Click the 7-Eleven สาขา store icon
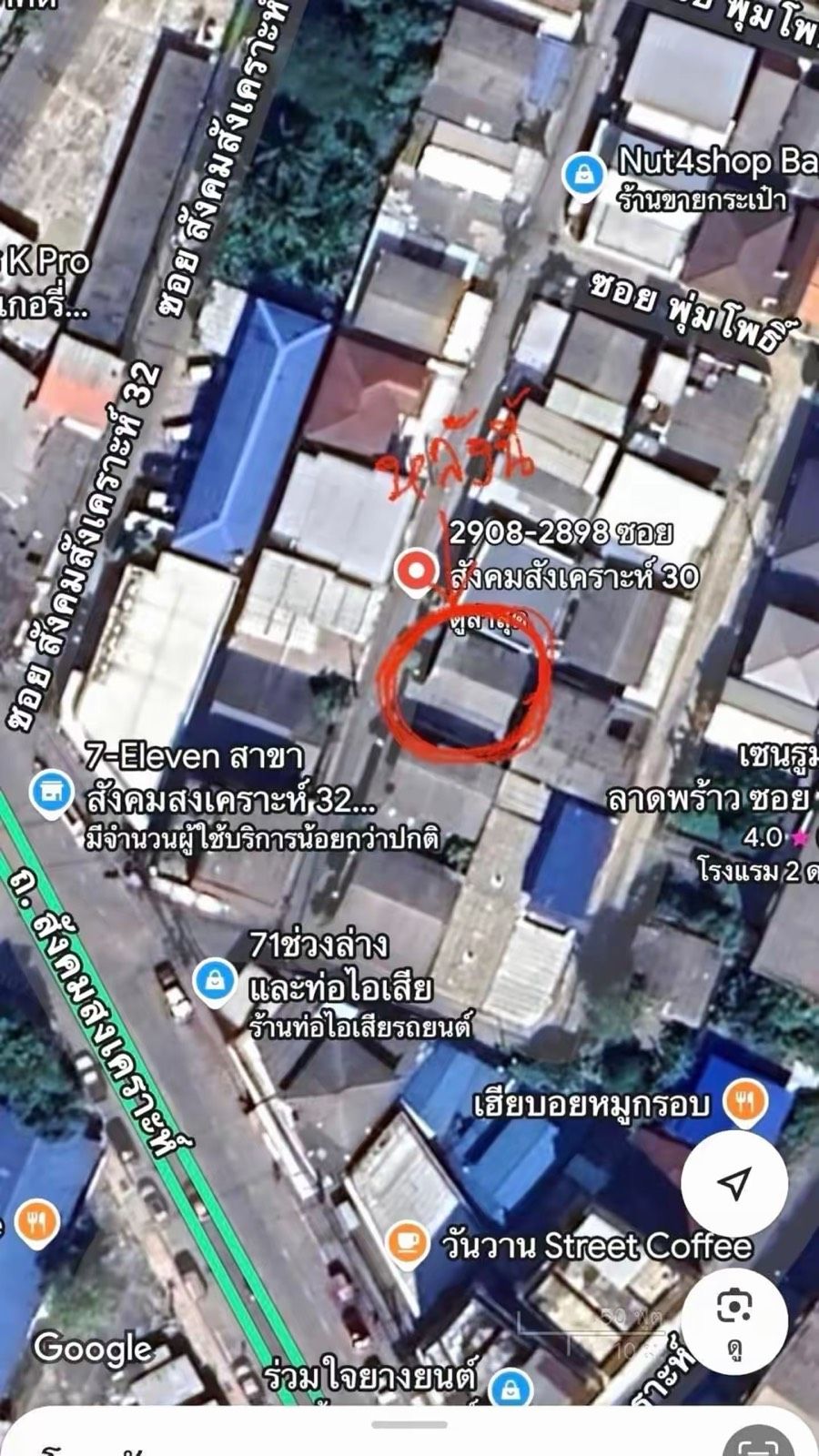The height and width of the screenshot is (1456, 819). point(50,792)
